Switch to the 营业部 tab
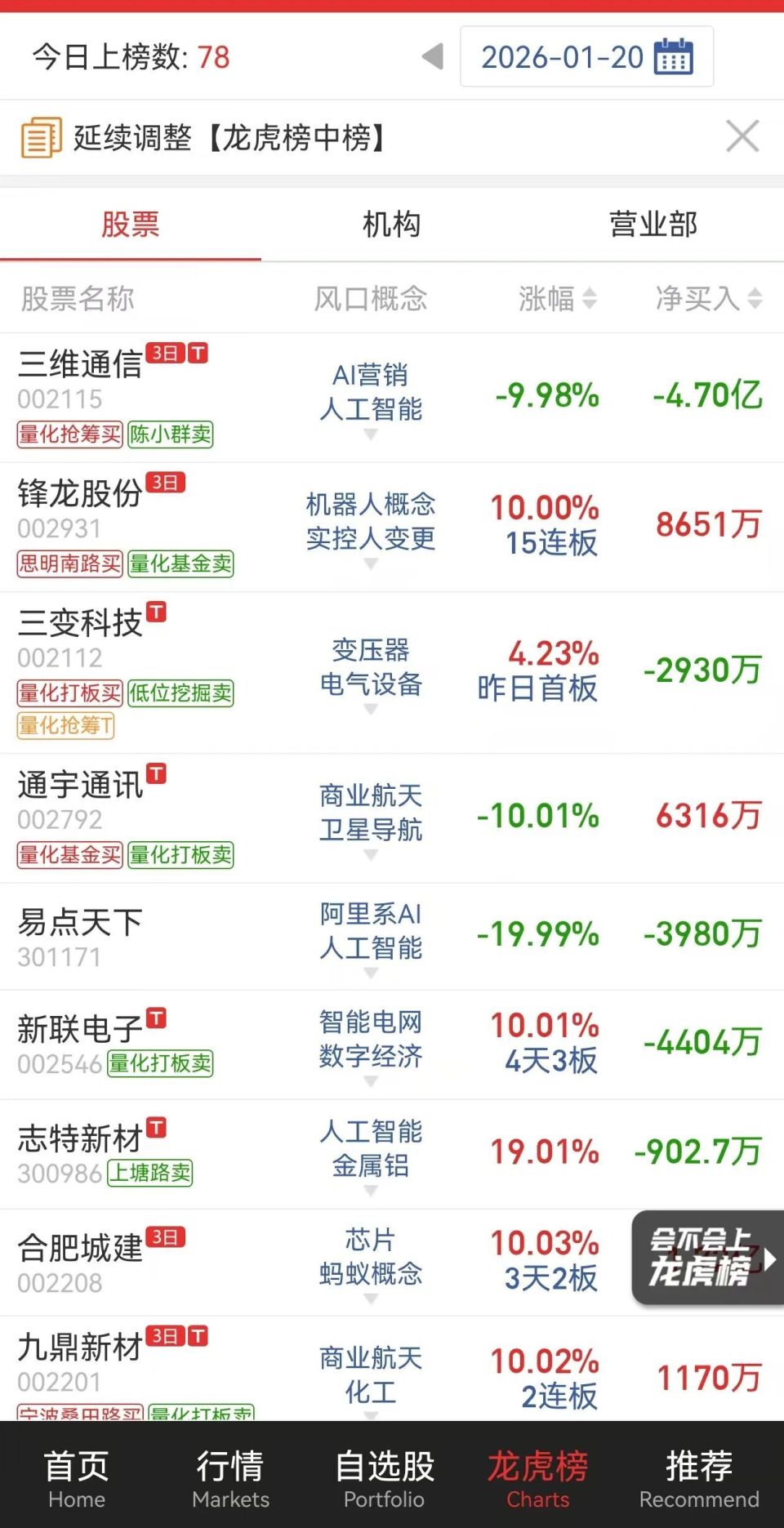 [652, 225]
